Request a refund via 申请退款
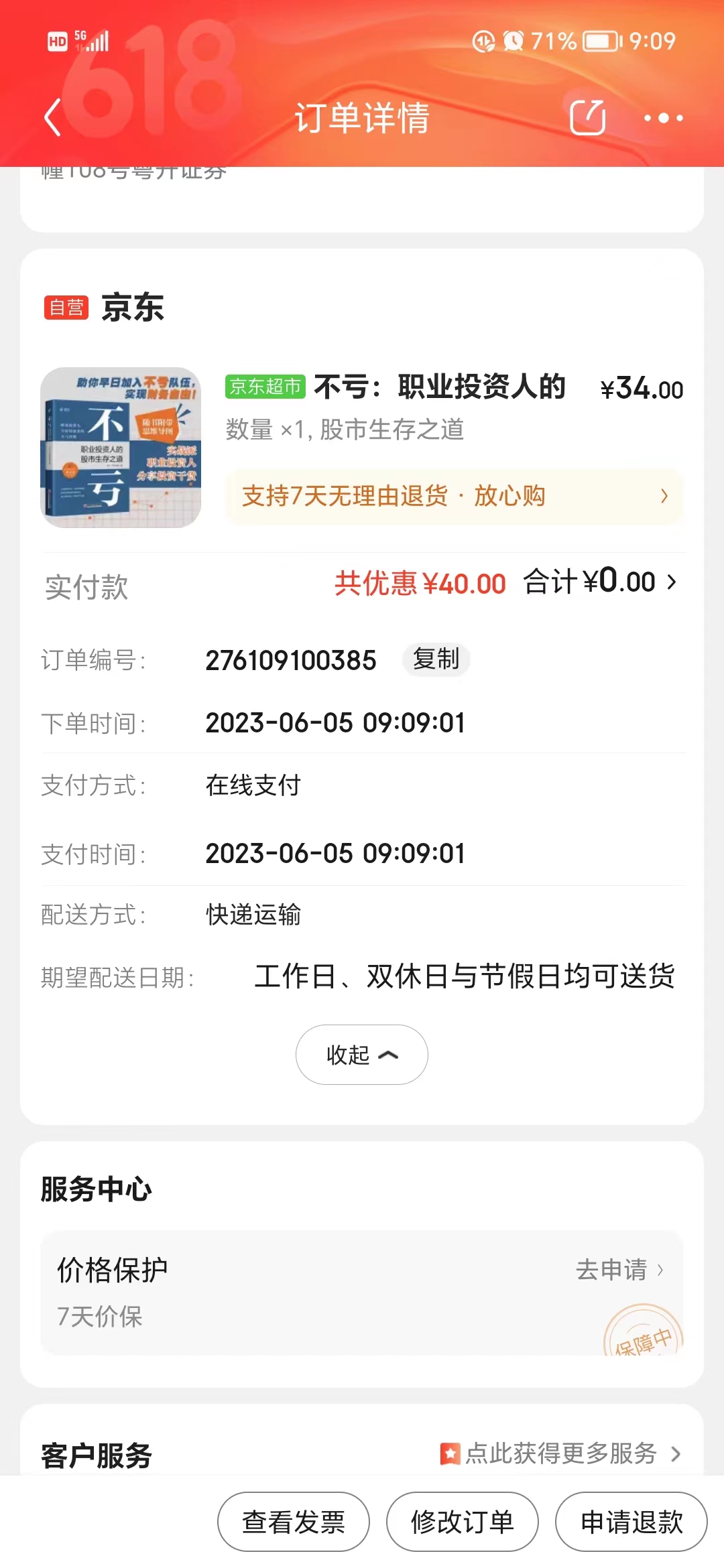724x1568 pixels. (x=631, y=1522)
